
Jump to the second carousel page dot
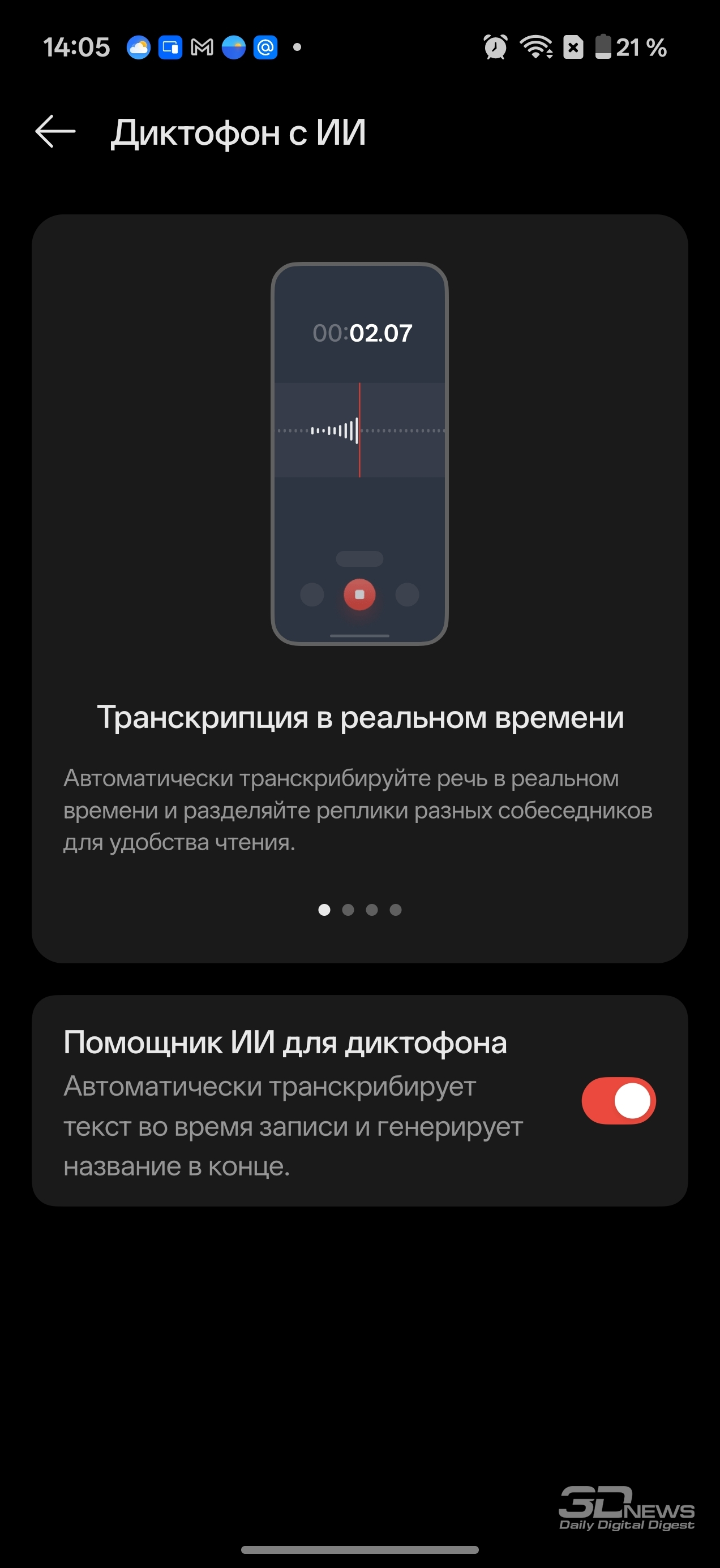[x=348, y=910]
